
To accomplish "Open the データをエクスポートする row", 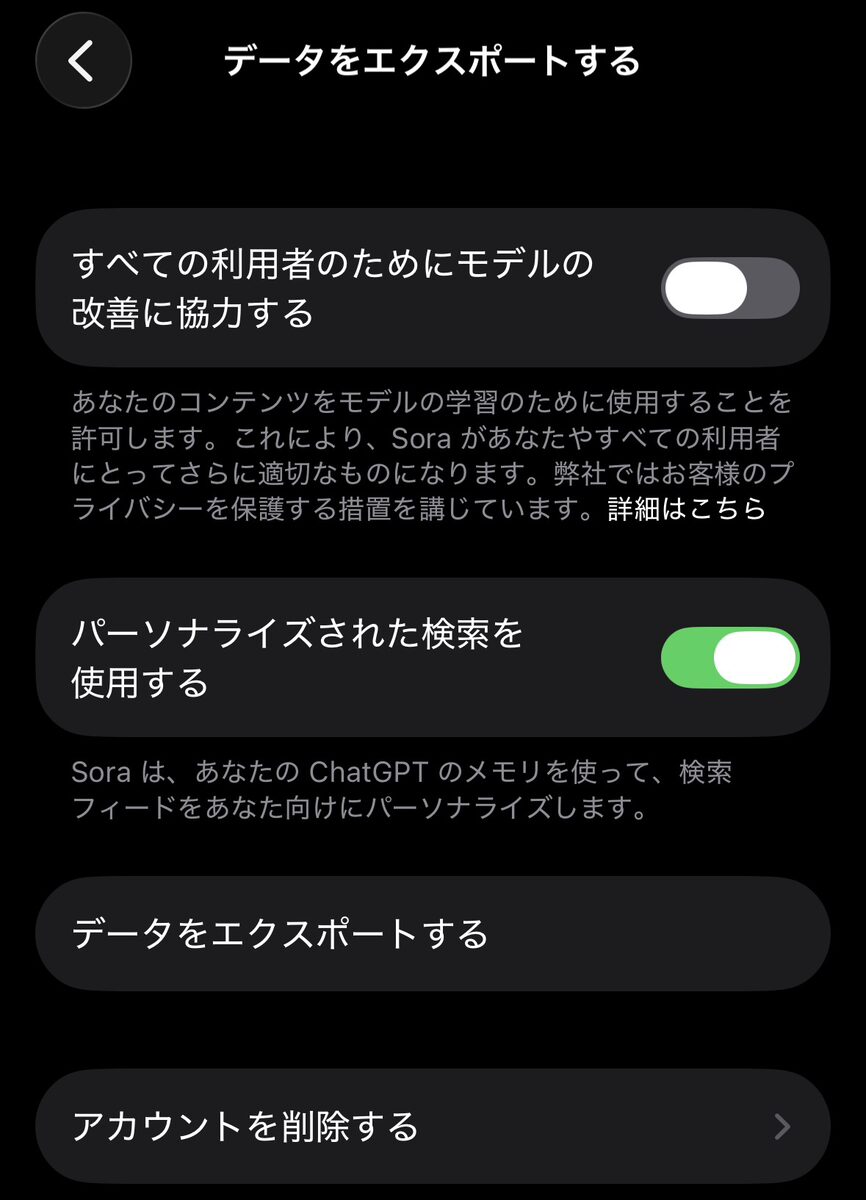I will point(432,934).
